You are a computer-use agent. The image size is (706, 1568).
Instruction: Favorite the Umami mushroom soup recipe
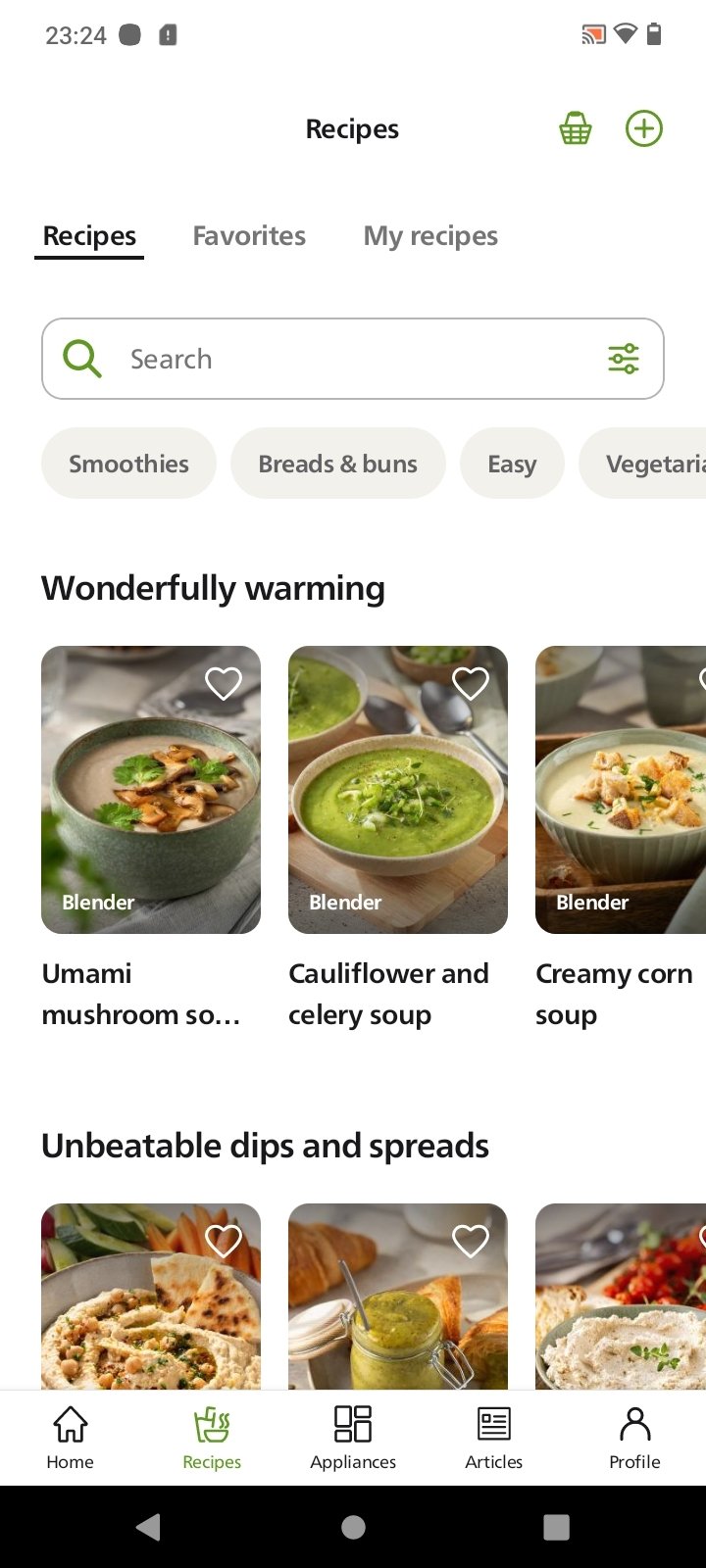[x=224, y=683]
